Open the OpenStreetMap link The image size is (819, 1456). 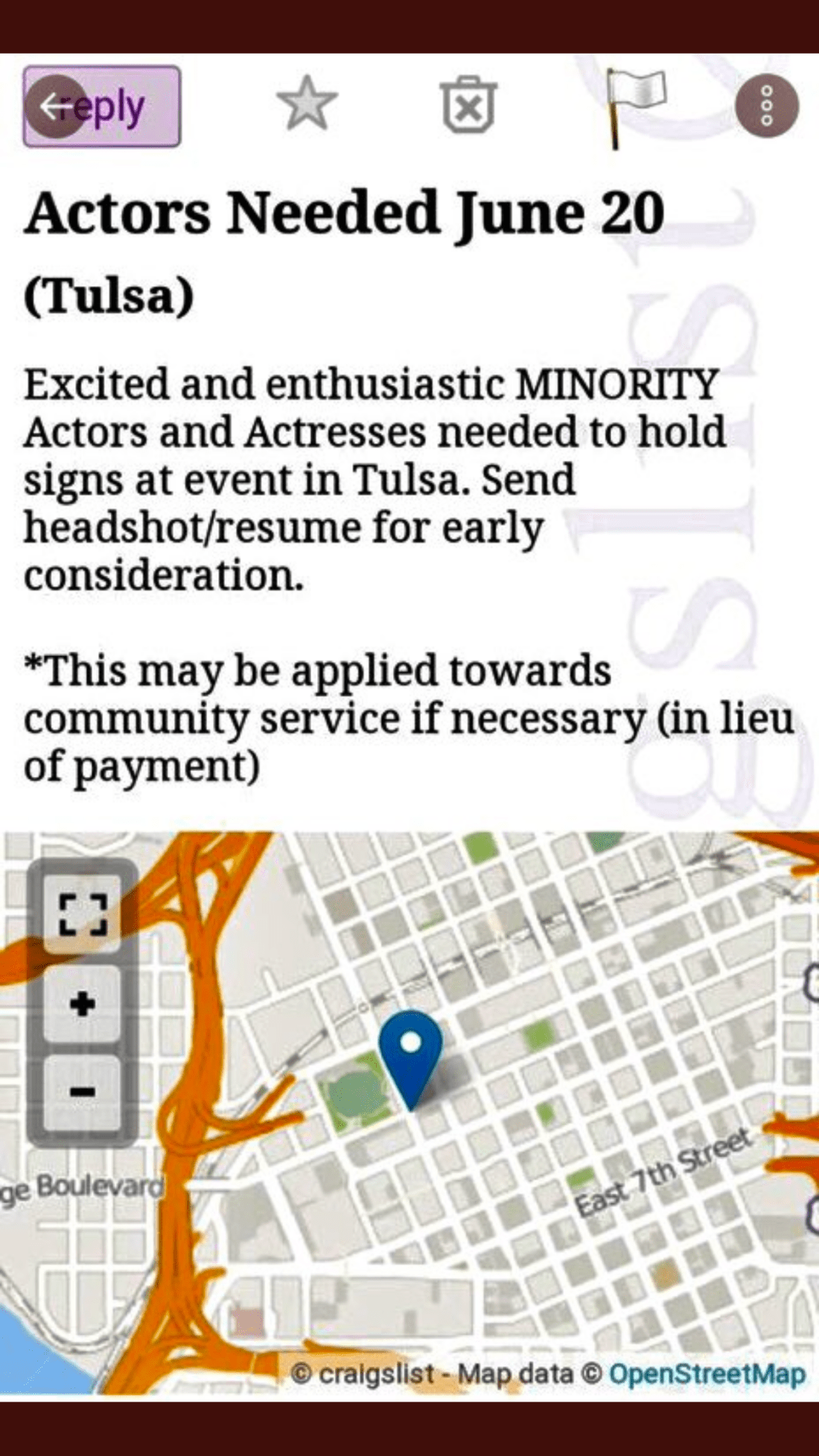[707, 1374]
